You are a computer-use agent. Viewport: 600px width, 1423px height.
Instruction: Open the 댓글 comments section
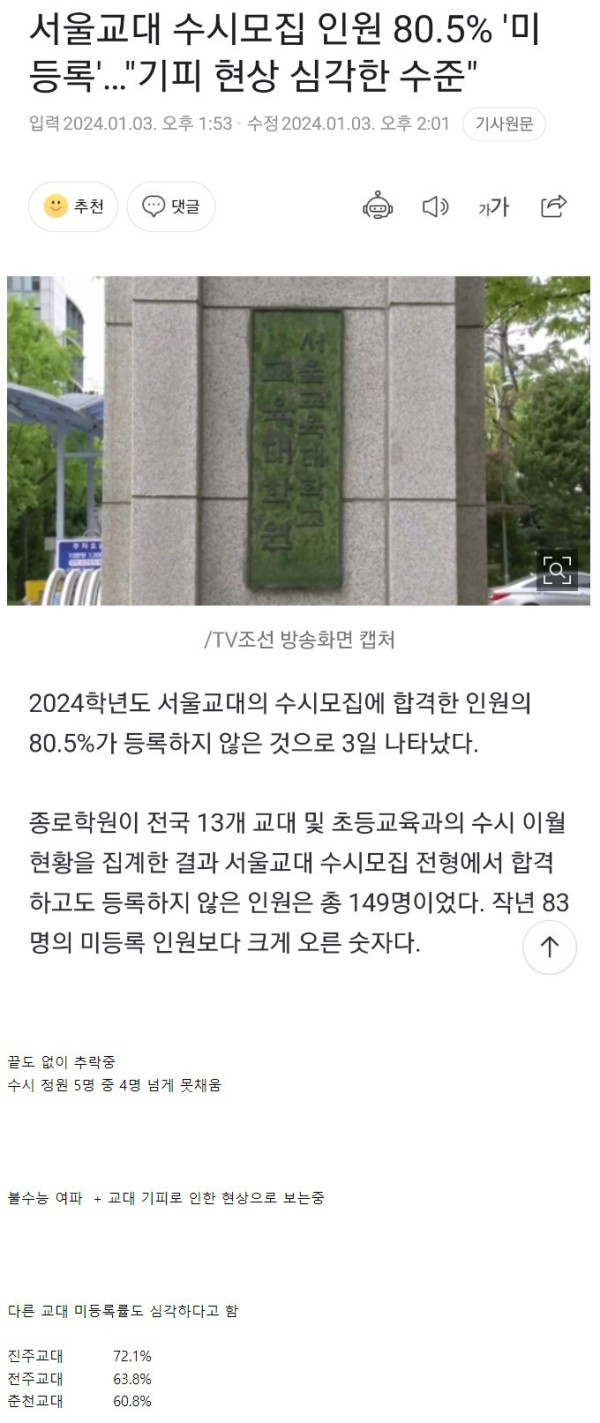171,206
